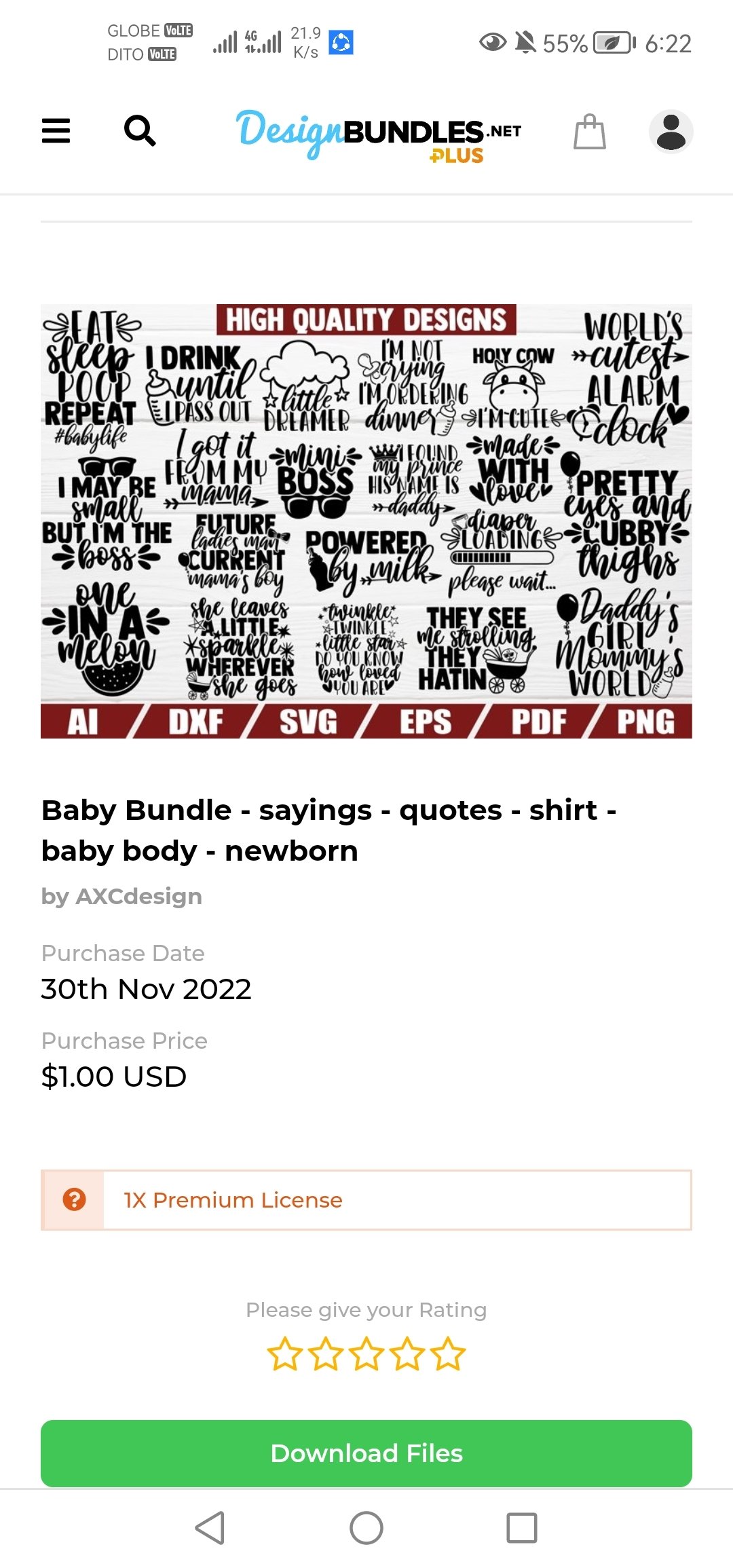Image resolution: width=733 pixels, height=1568 pixels.
Task: Open the shopping bag
Action: point(589,131)
